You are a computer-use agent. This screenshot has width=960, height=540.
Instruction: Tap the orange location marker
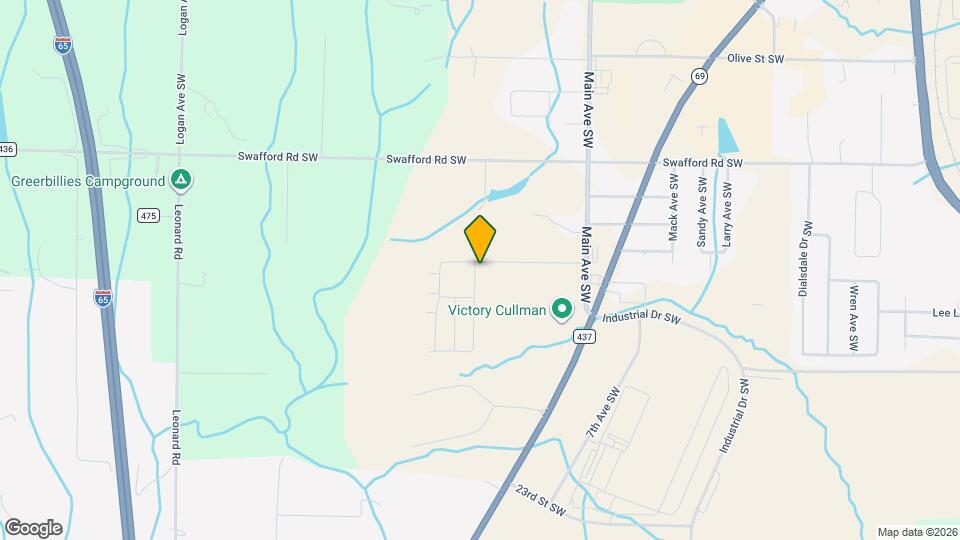(480, 238)
